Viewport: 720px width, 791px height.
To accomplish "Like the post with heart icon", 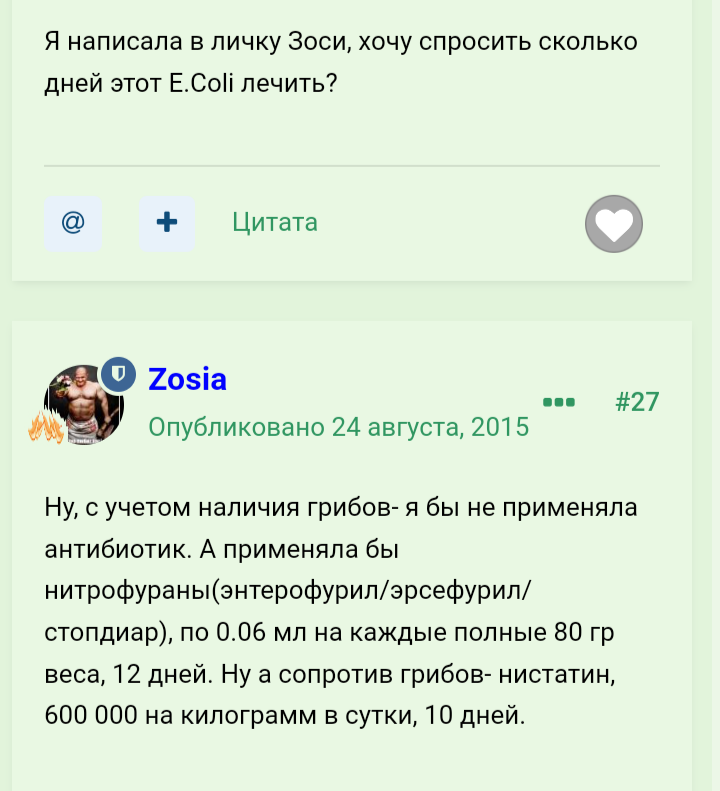I will [613, 223].
